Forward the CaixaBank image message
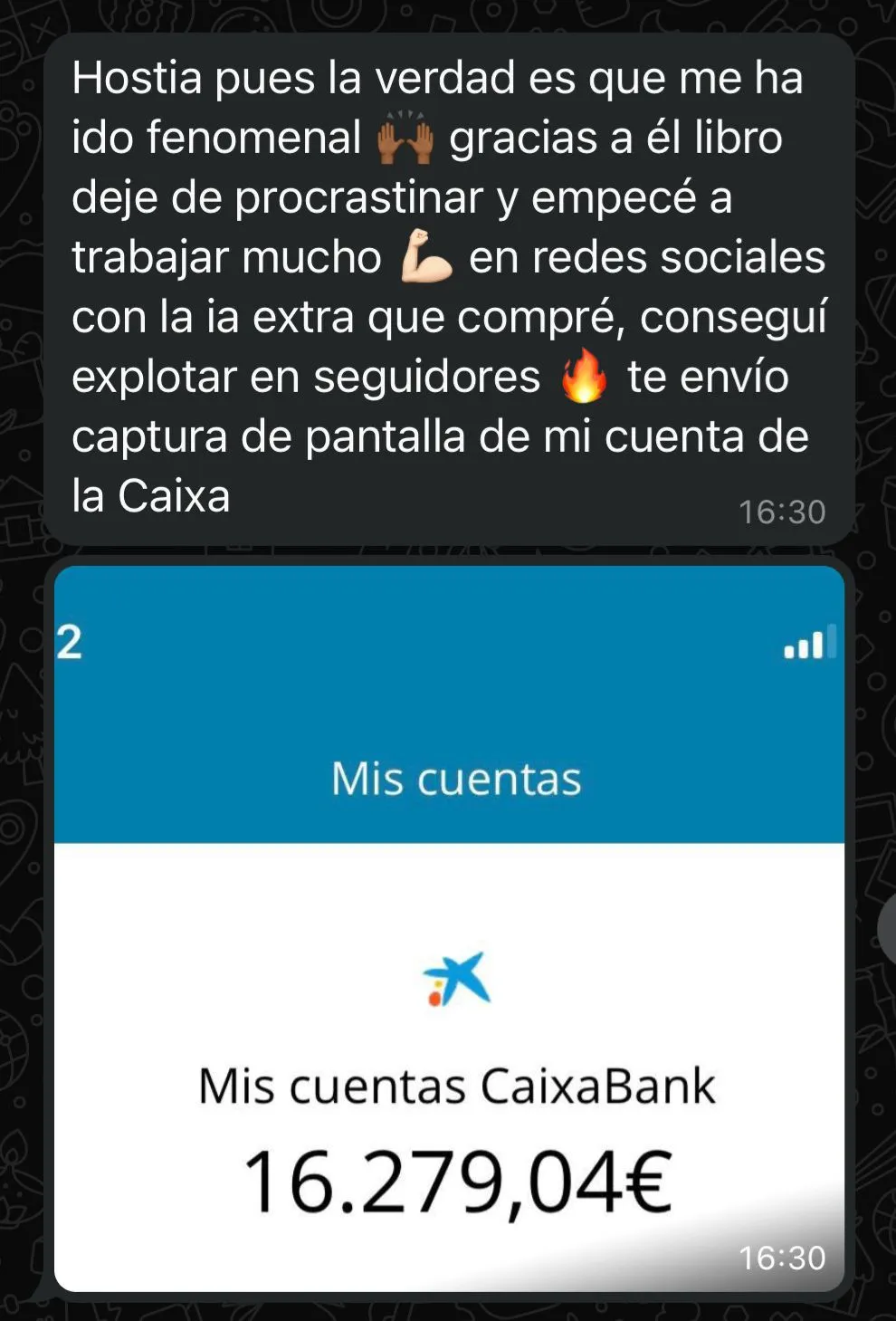The height and width of the screenshot is (1321, 896). [x=888, y=930]
